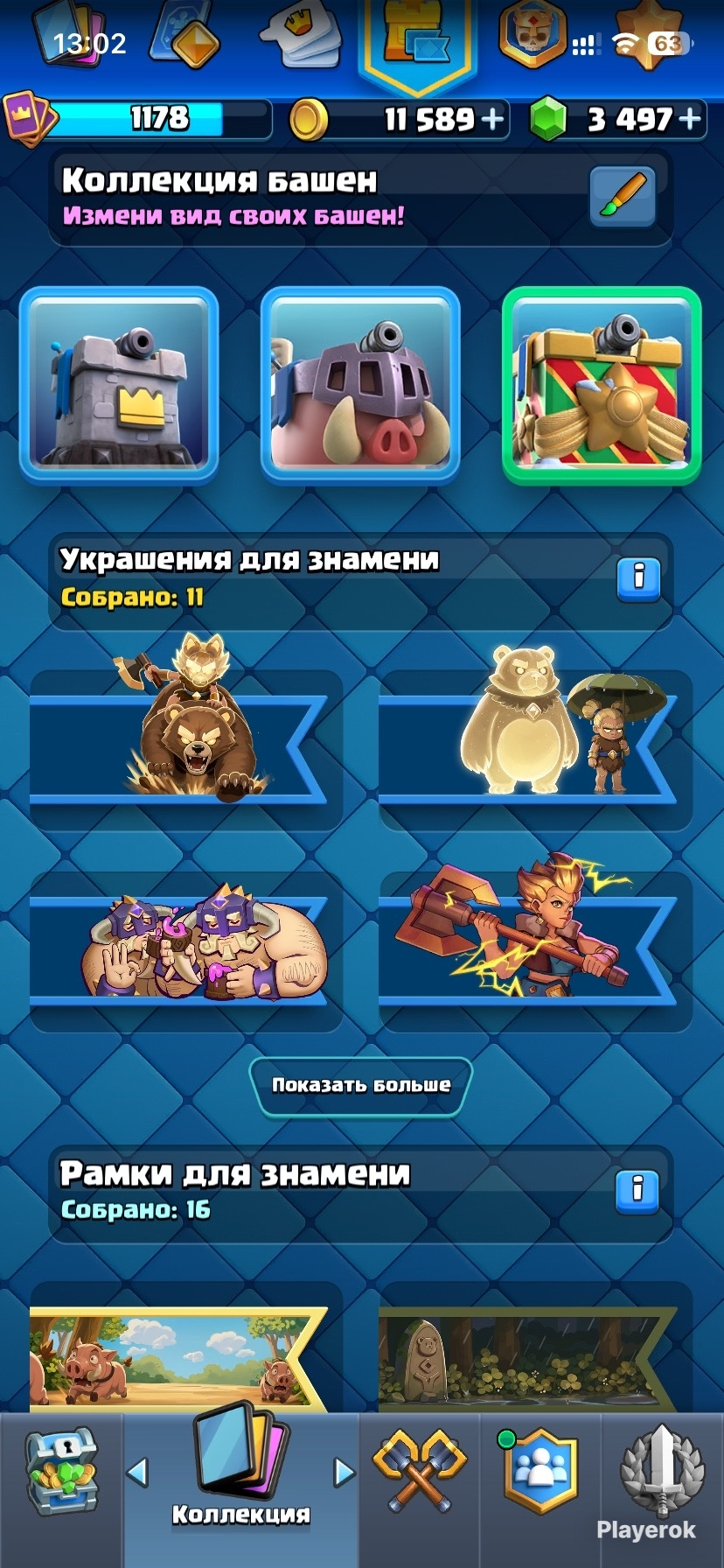Select the default King tower skin

(119, 385)
